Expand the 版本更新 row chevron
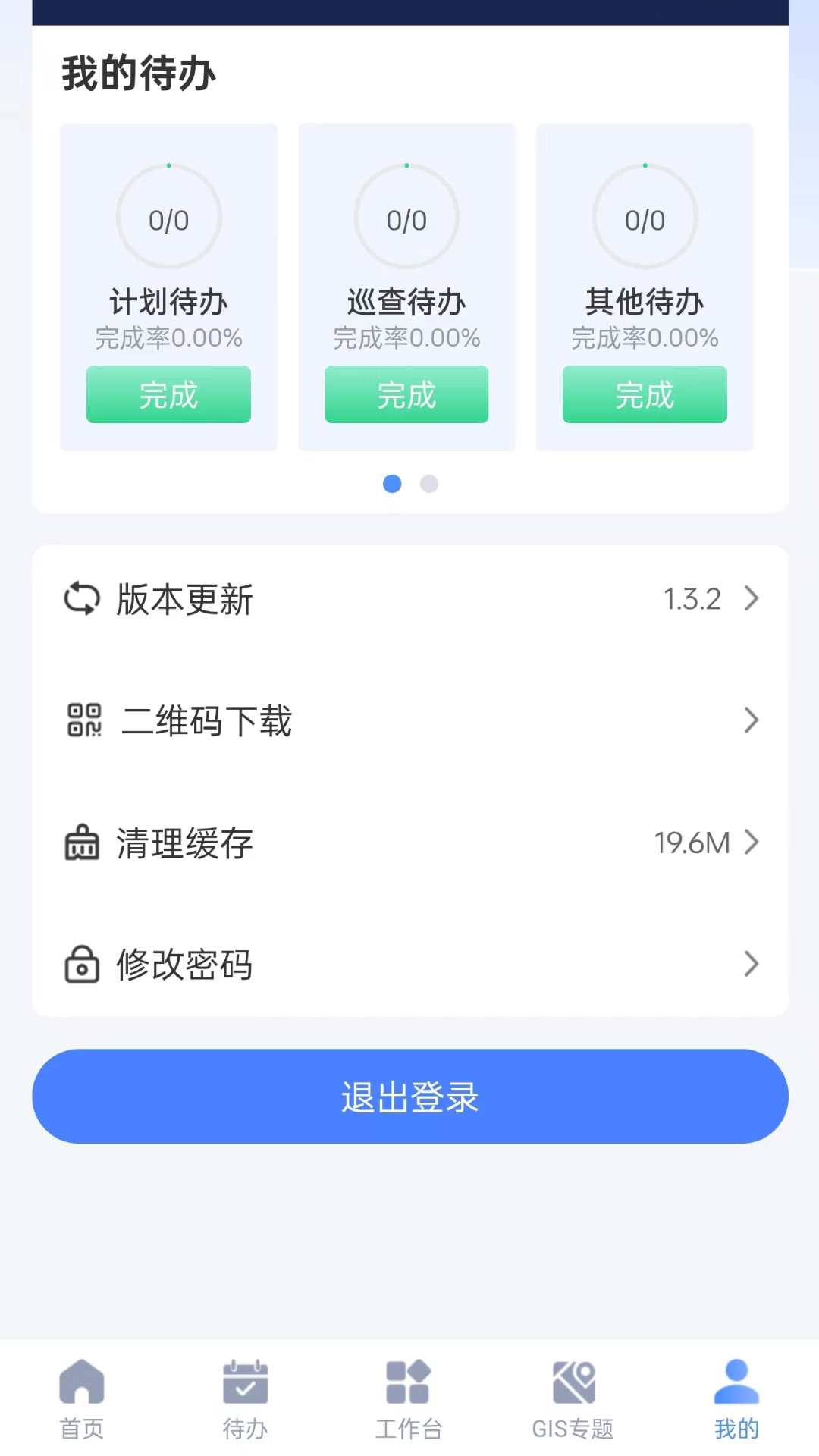This screenshot has width=819, height=1456. click(752, 598)
